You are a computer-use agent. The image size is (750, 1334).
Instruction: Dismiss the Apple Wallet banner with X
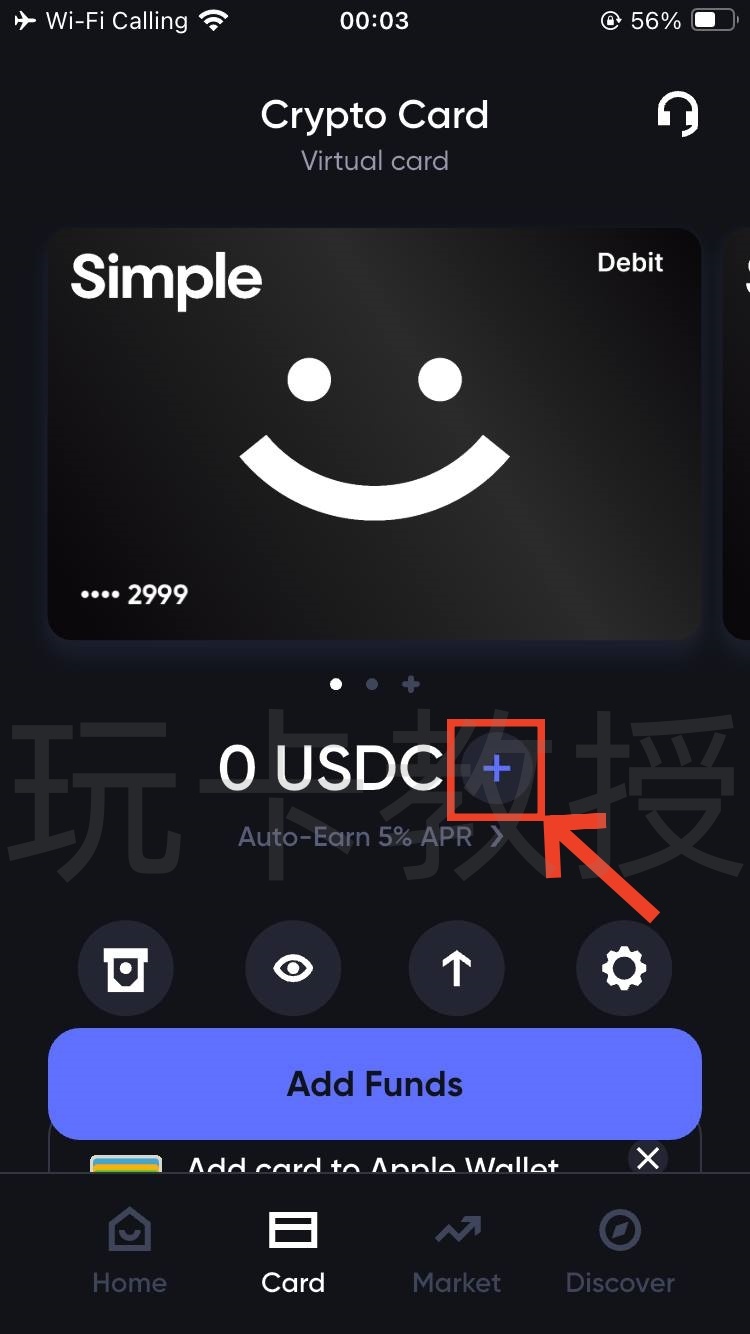coord(648,1158)
